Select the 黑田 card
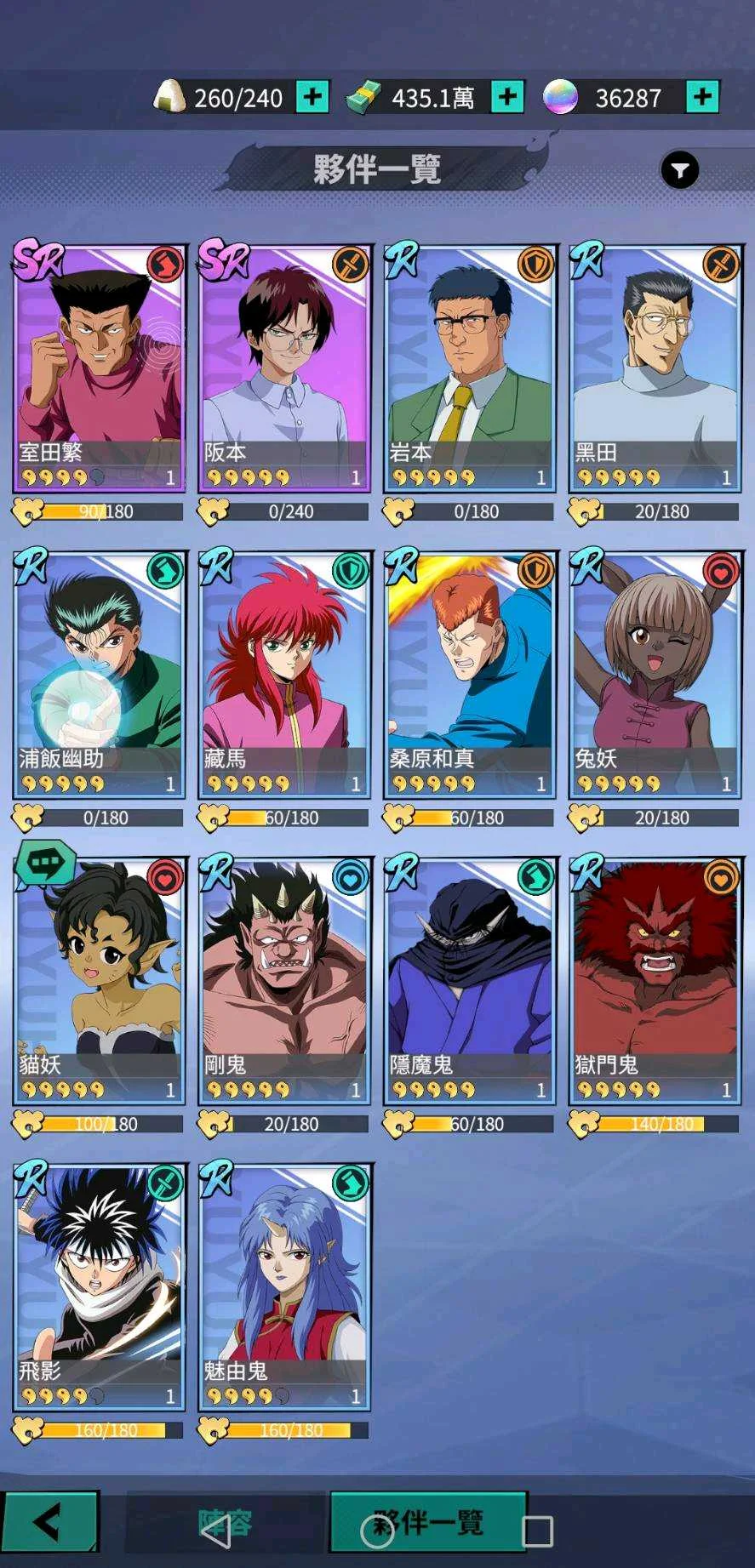The height and width of the screenshot is (1568, 755). pos(655,368)
